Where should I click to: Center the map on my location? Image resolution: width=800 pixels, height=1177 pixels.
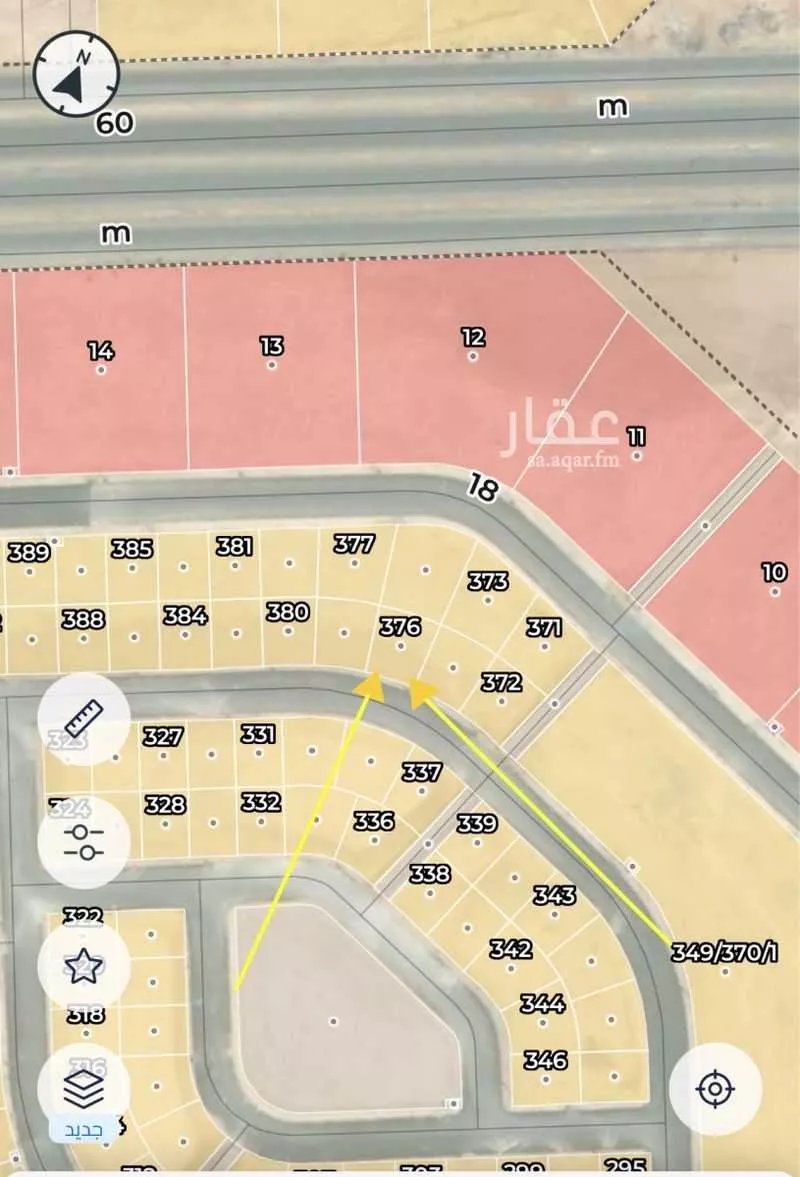[715, 1088]
